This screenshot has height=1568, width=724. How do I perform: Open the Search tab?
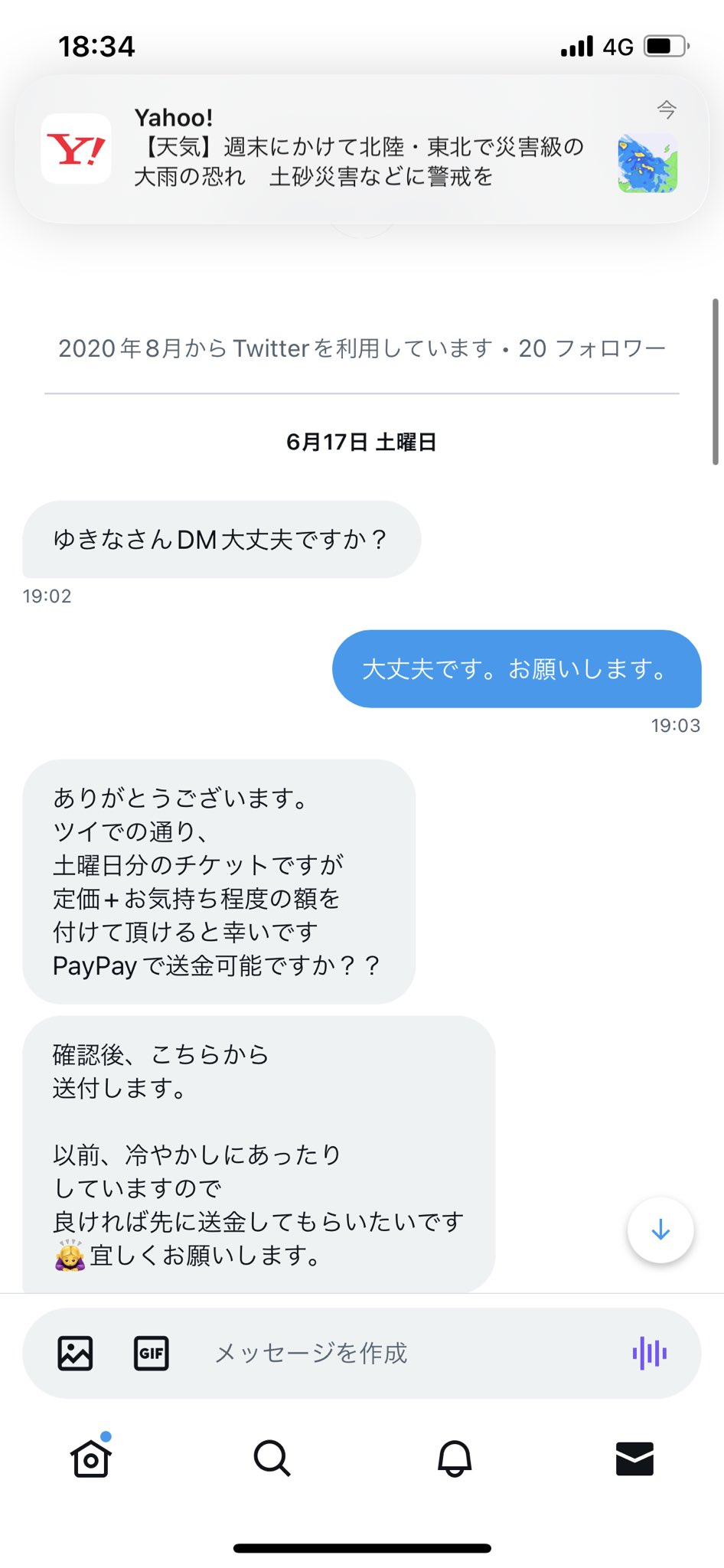[x=272, y=1458]
